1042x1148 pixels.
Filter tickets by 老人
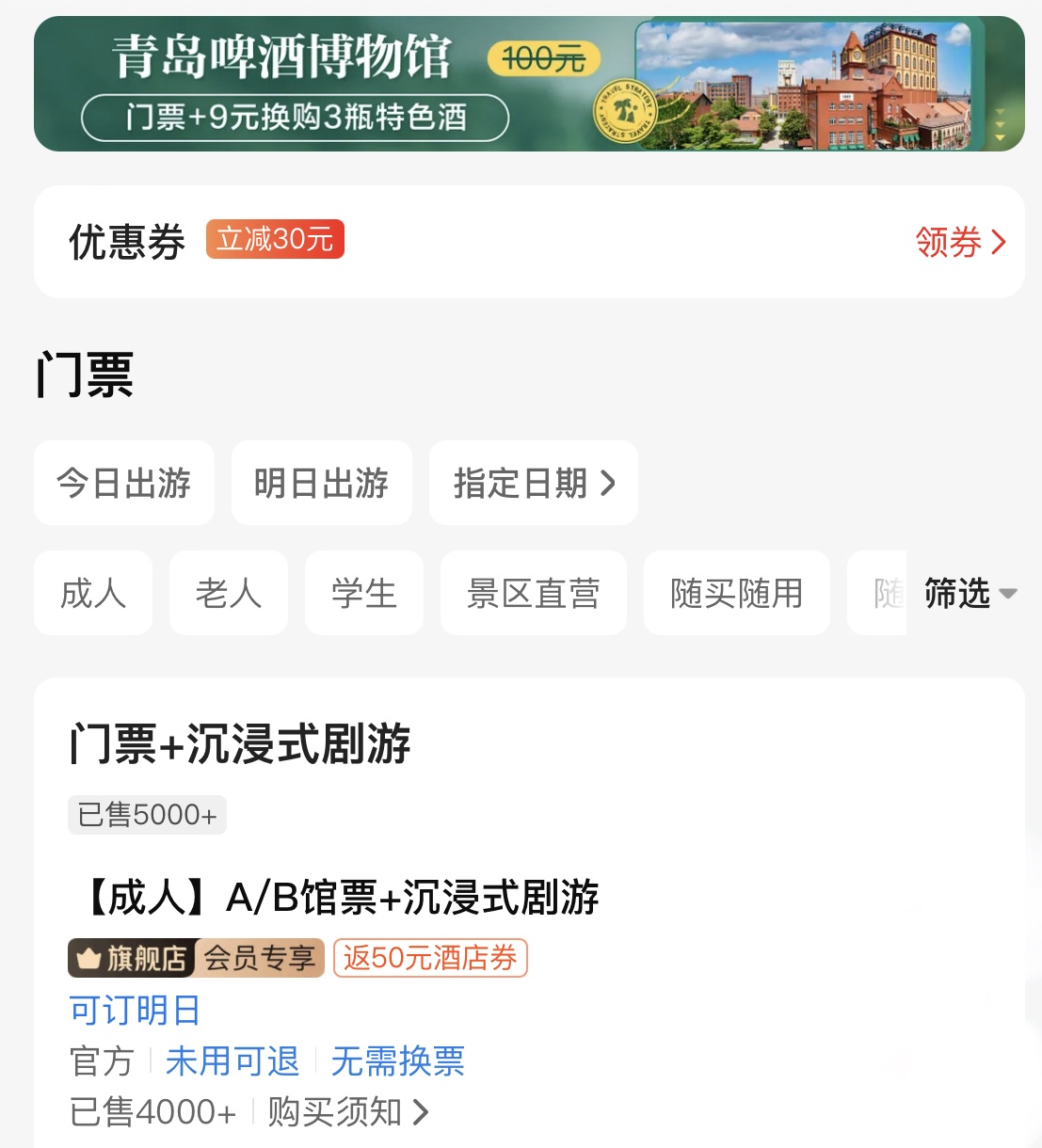pos(229,593)
